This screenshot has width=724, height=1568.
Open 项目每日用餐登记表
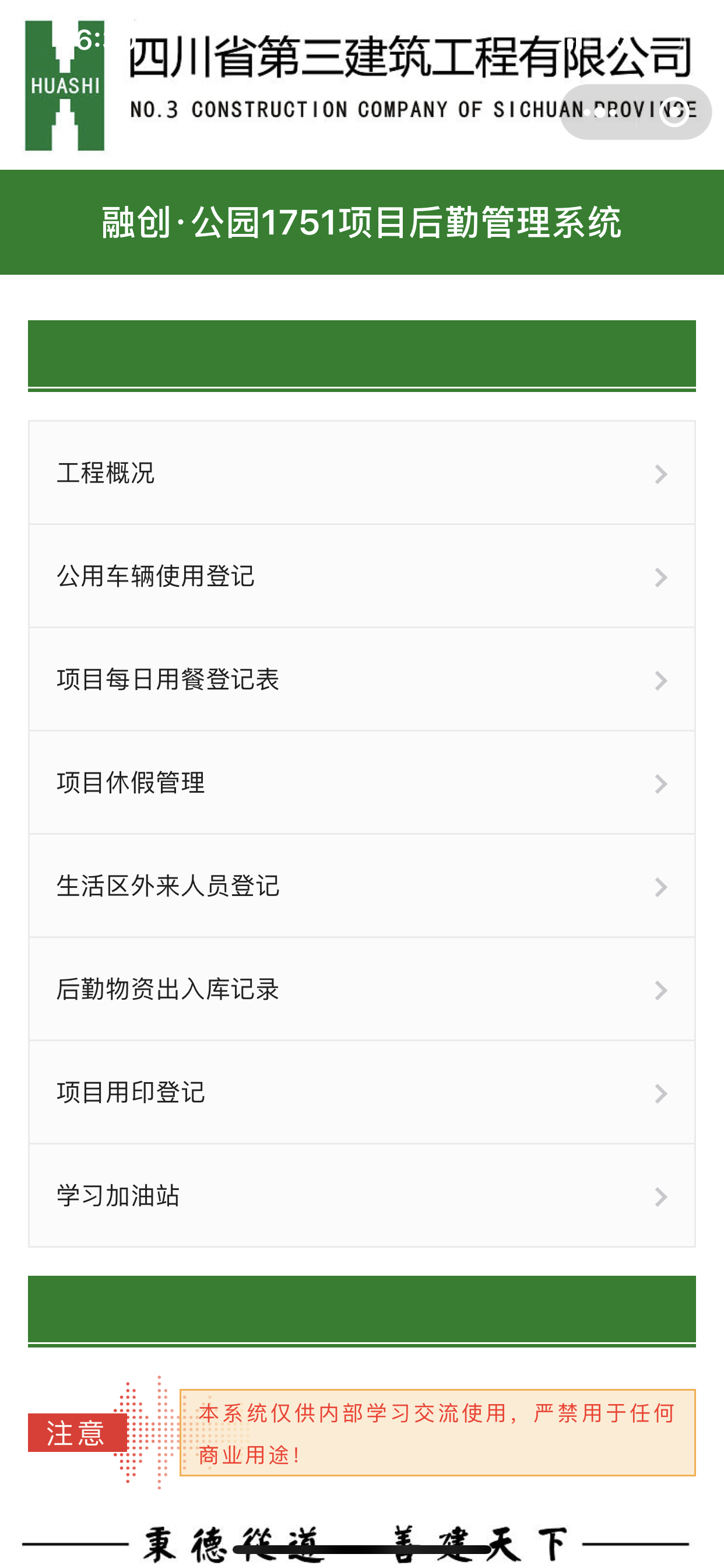[x=361, y=680]
